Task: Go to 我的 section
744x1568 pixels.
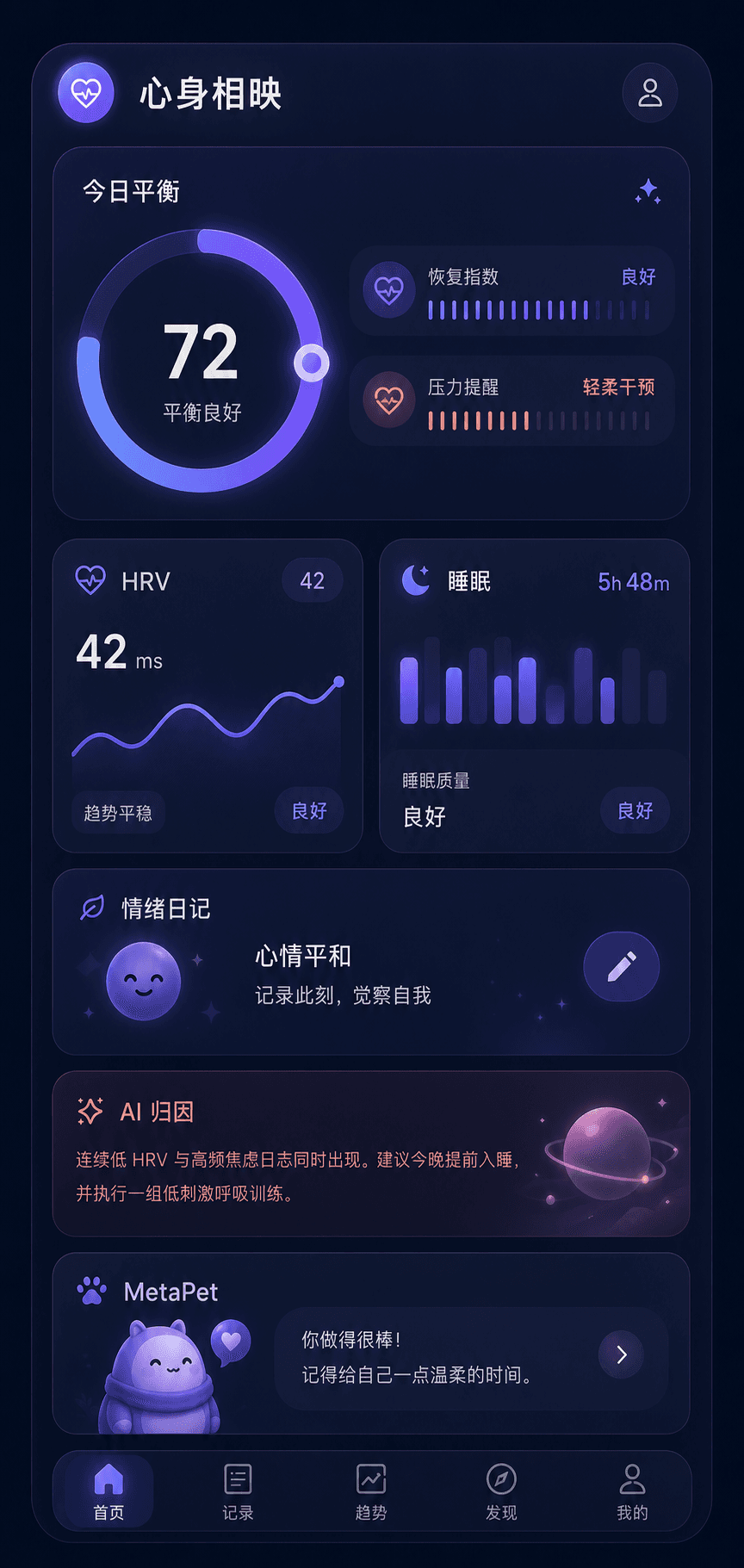Action: tap(634, 1491)
